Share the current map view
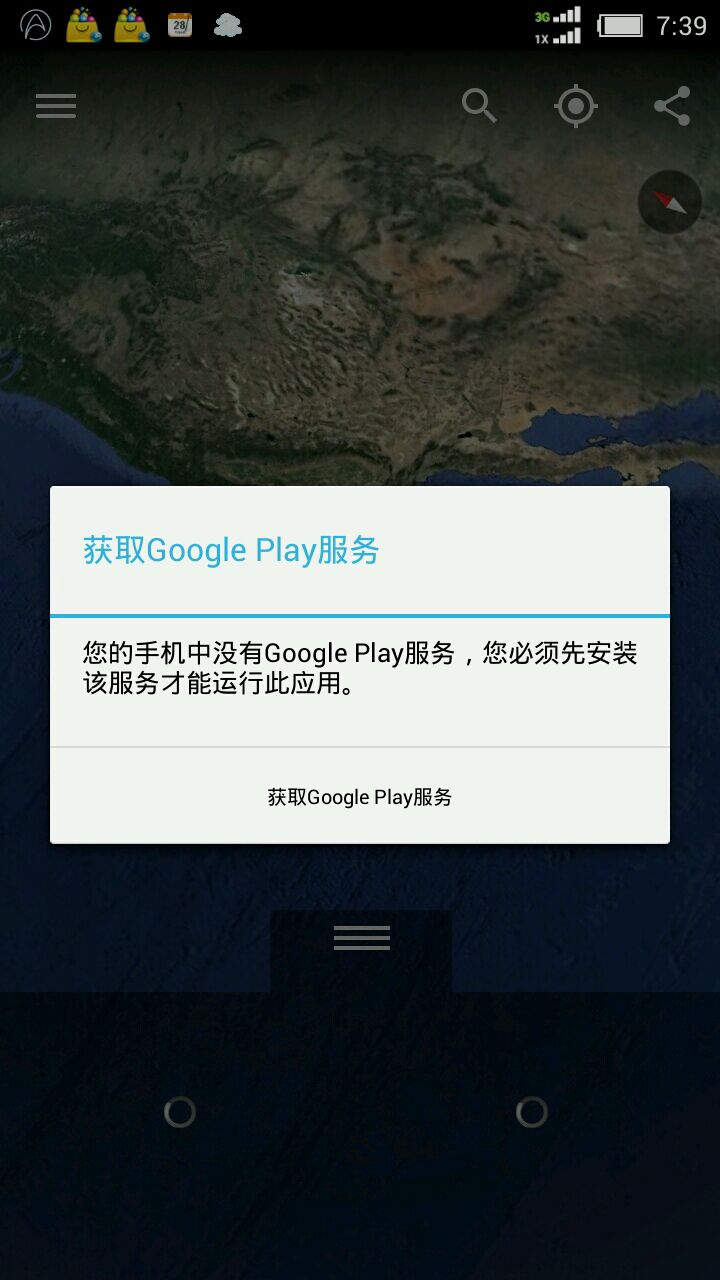720x1280 pixels. (672, 106)
